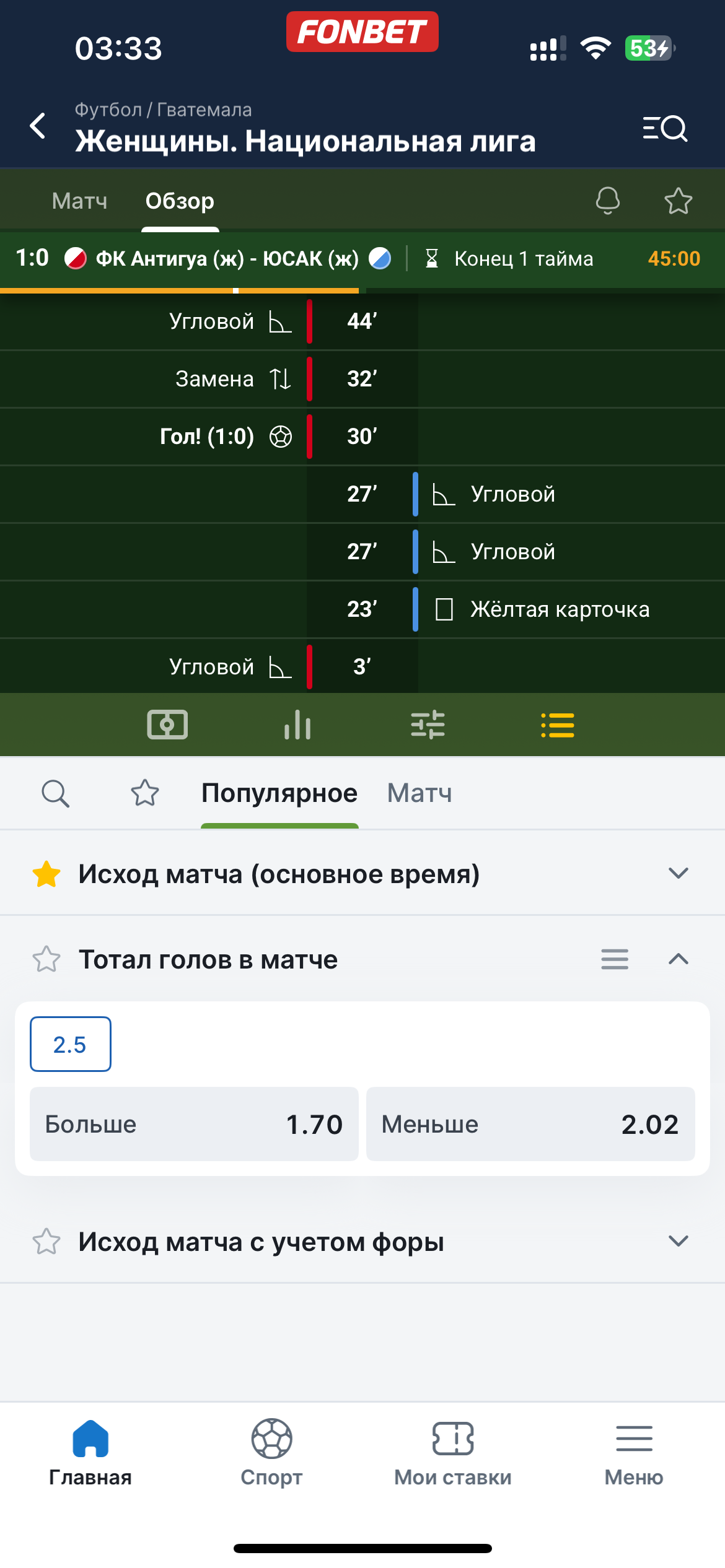
Task: Go back using the top arrow
Action: (38, 126)
